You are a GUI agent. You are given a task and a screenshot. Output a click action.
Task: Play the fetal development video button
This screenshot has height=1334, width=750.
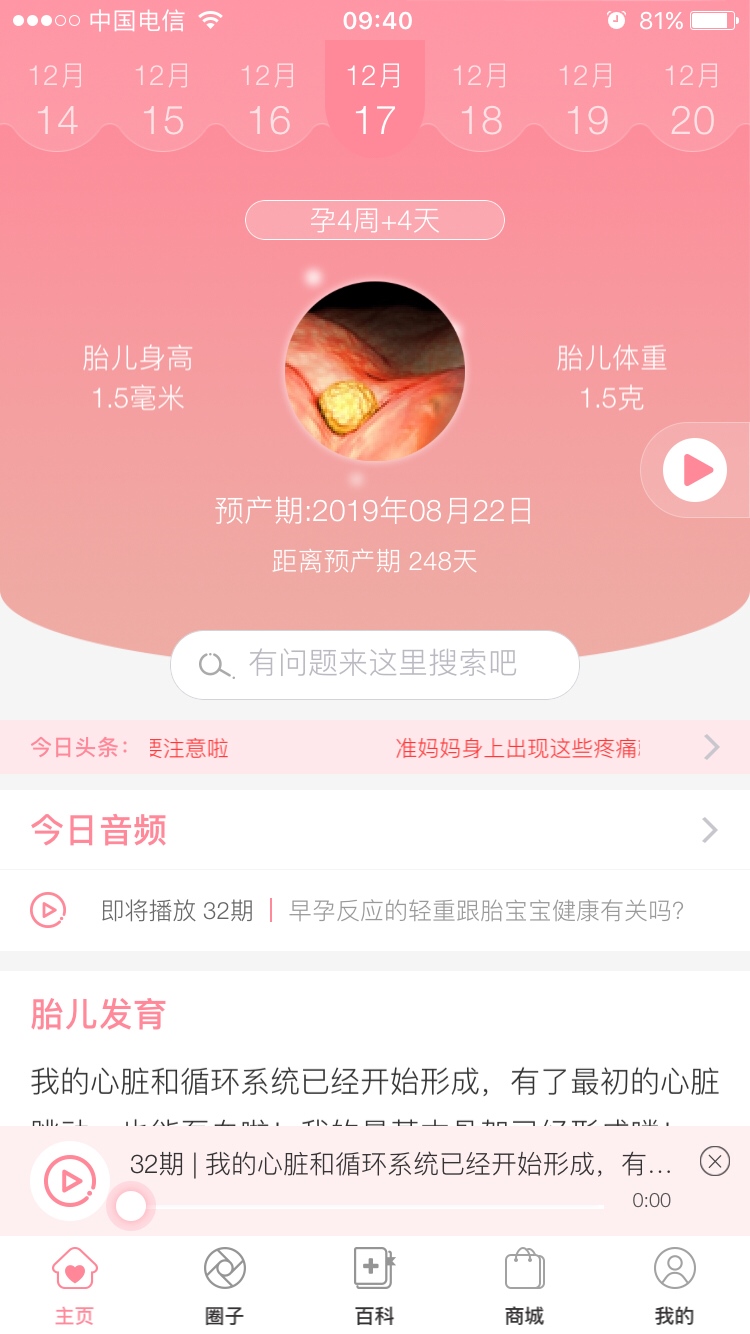(x=694, y=470)
